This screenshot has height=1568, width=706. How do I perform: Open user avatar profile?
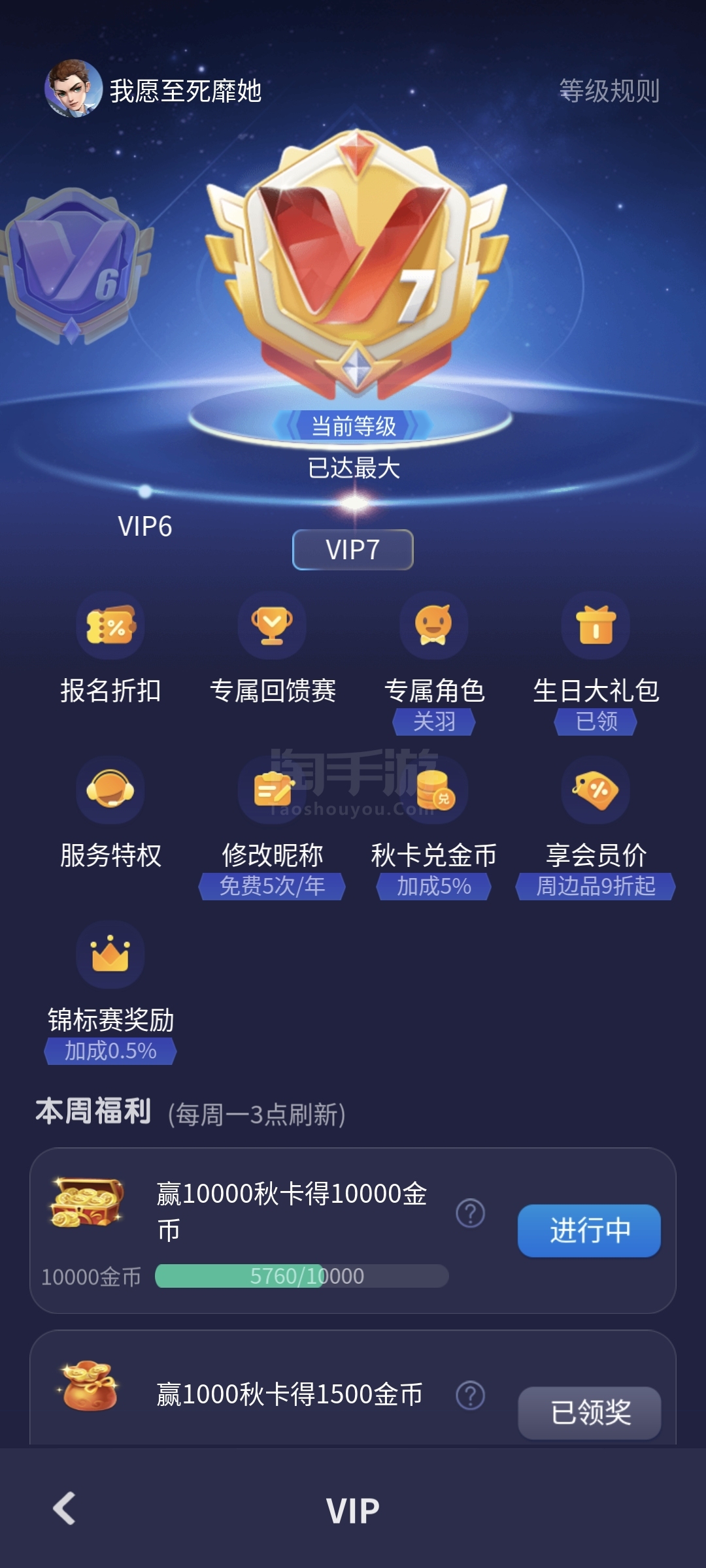[x=73, y=89]
